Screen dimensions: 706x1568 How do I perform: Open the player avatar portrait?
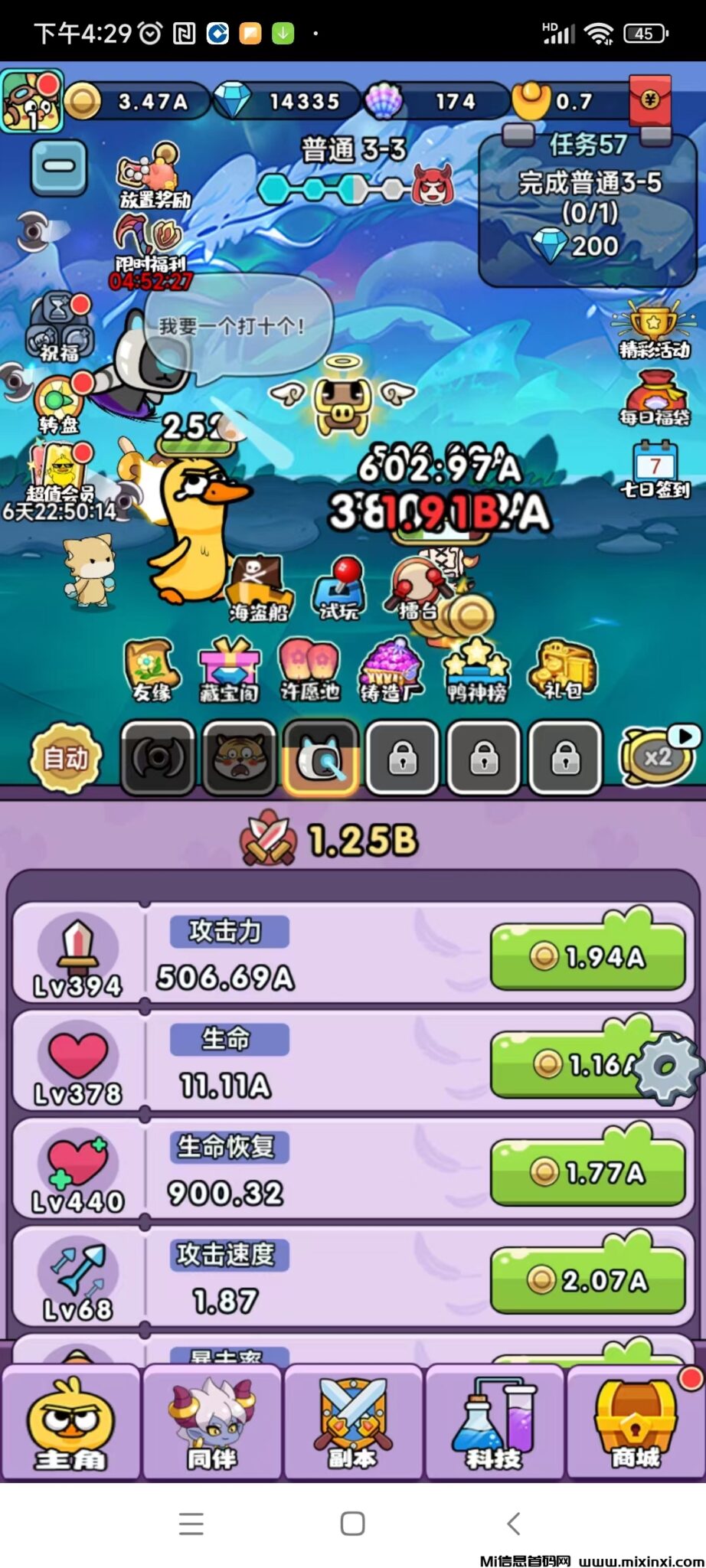pyautogui.click(x=32, y=100)
